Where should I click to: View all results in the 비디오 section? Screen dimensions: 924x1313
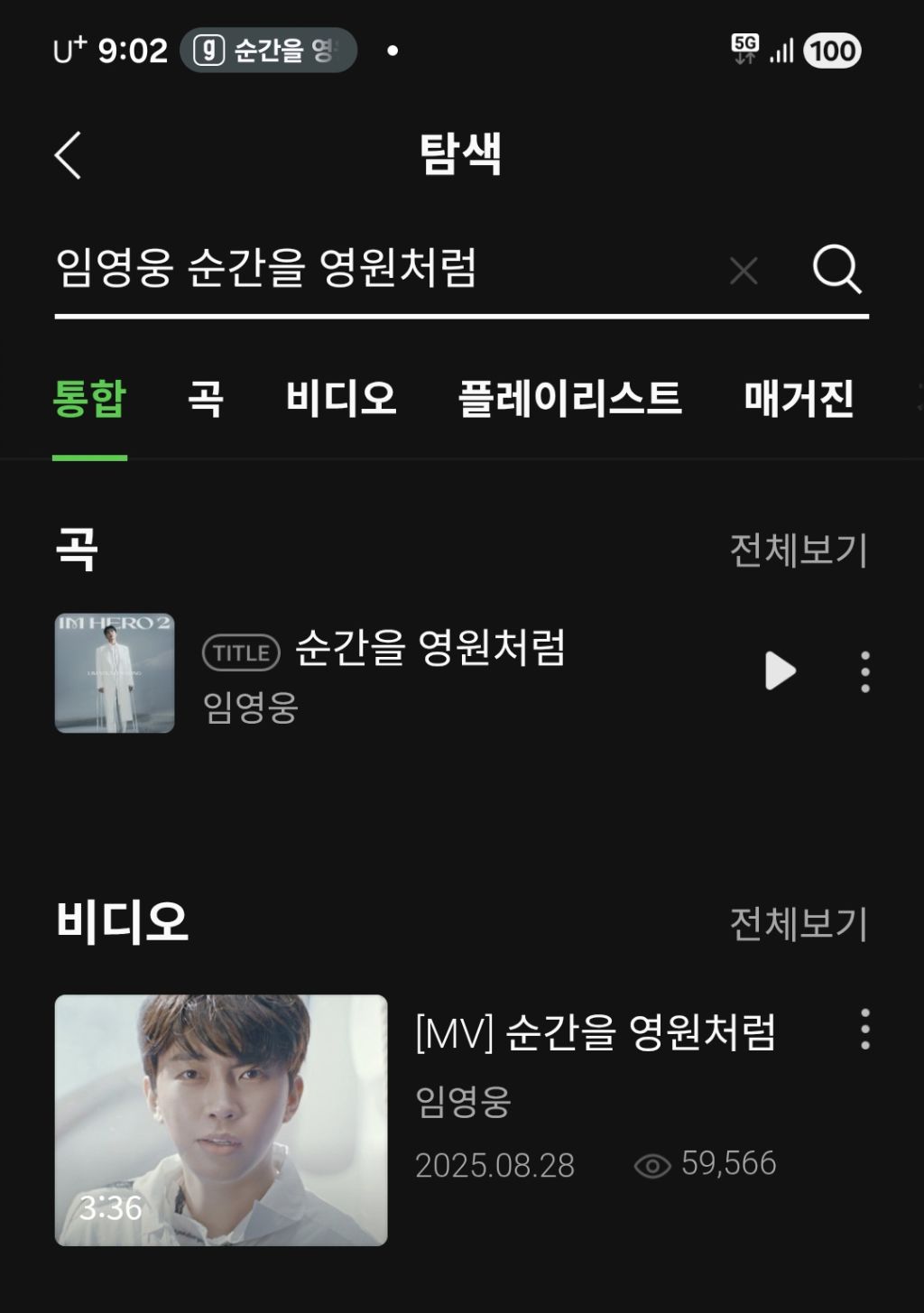pyautogui.click(x=798, y=923)
